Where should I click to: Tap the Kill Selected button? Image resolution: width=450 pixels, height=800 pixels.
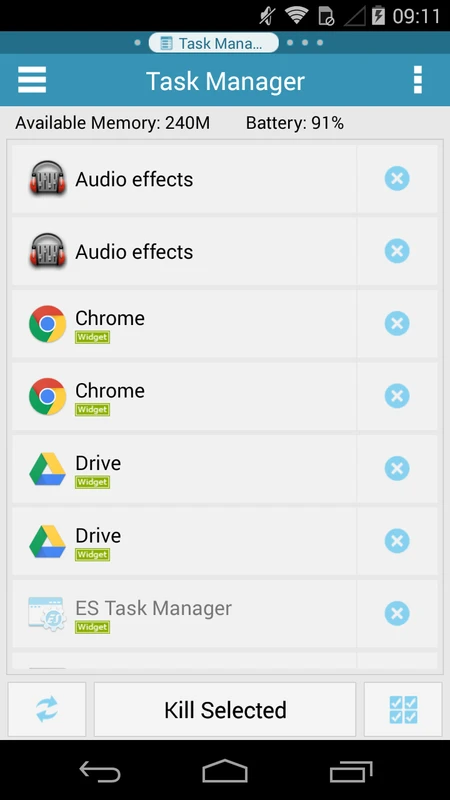click(225, 709)
